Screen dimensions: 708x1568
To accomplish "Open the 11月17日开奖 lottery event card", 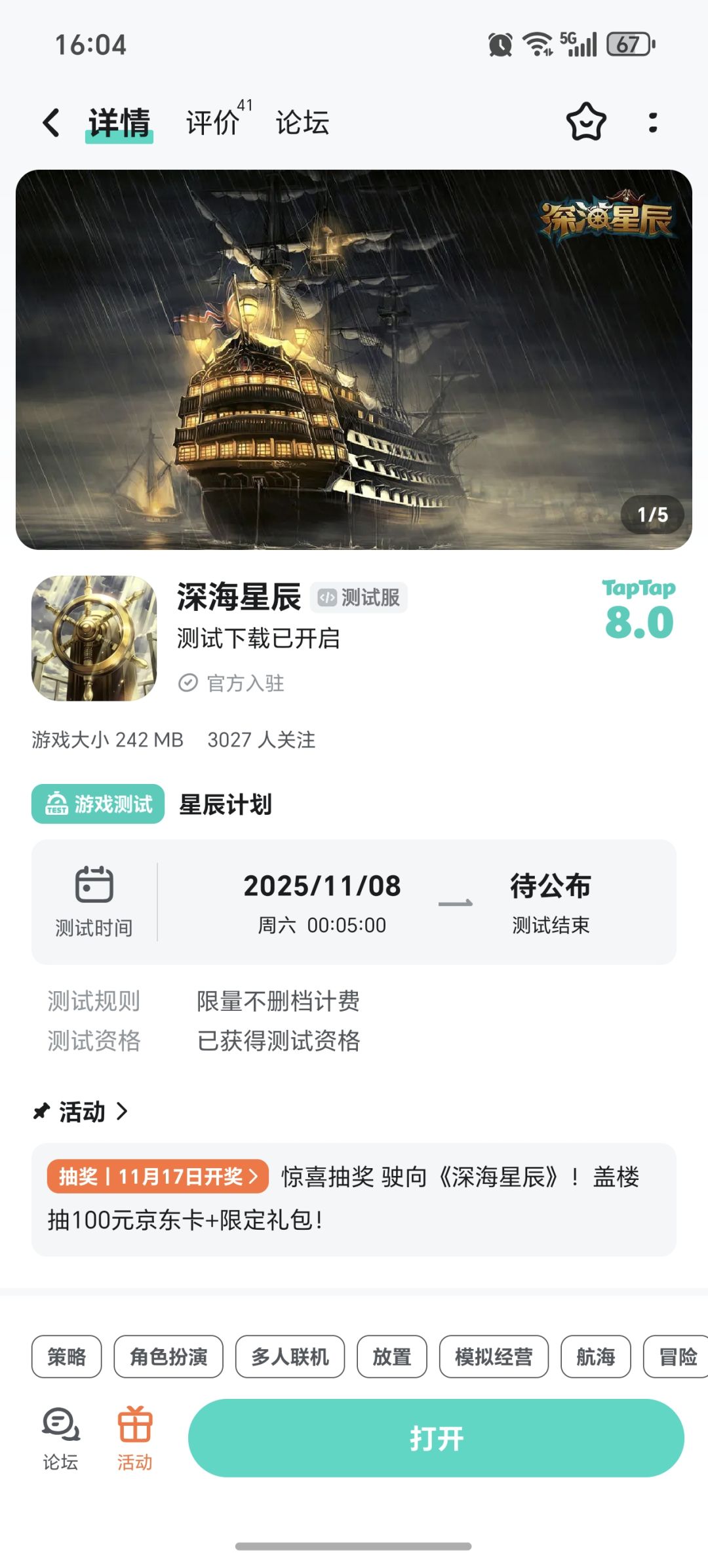I will pyautogui.click(x=354, y=1199).
